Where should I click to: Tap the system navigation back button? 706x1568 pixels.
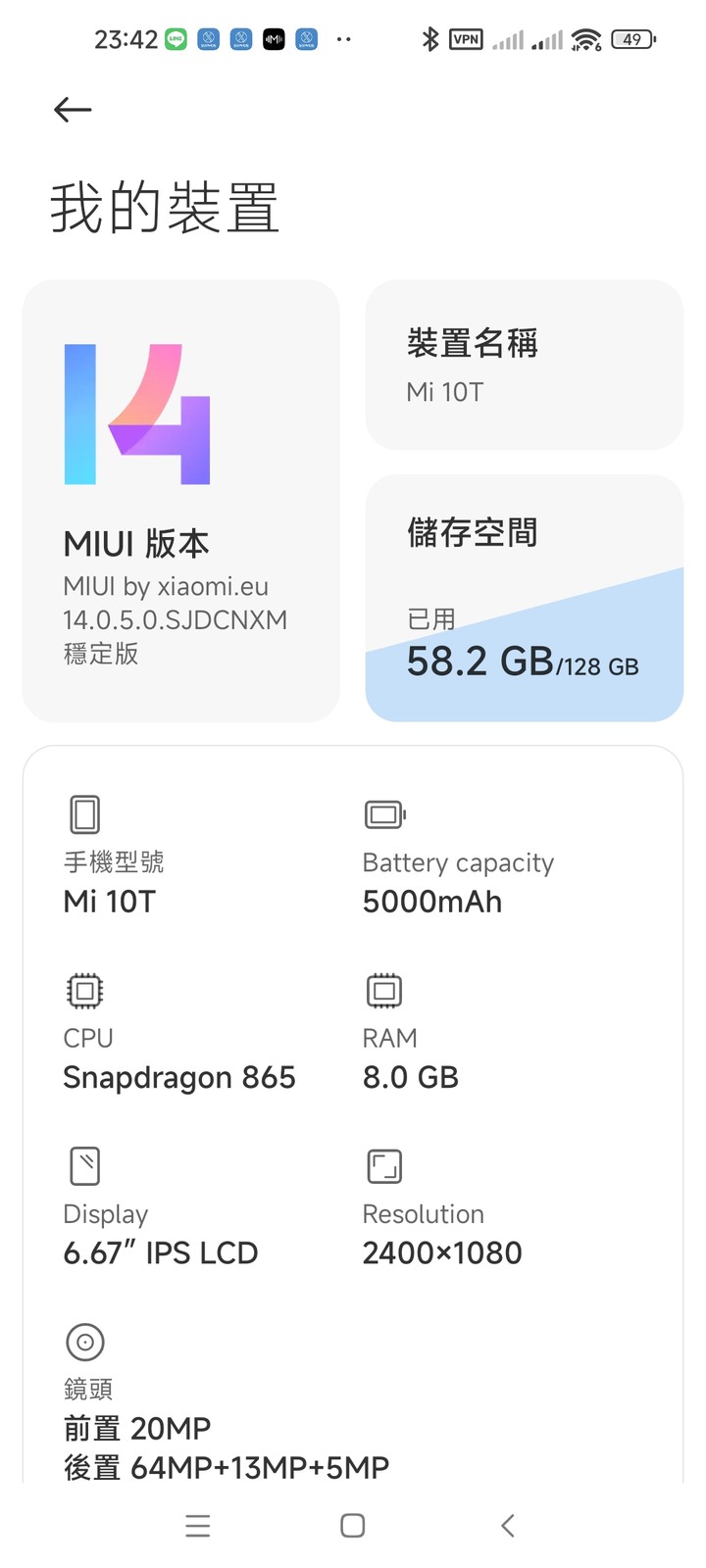pyautogui.click(x=507, y=1525)
